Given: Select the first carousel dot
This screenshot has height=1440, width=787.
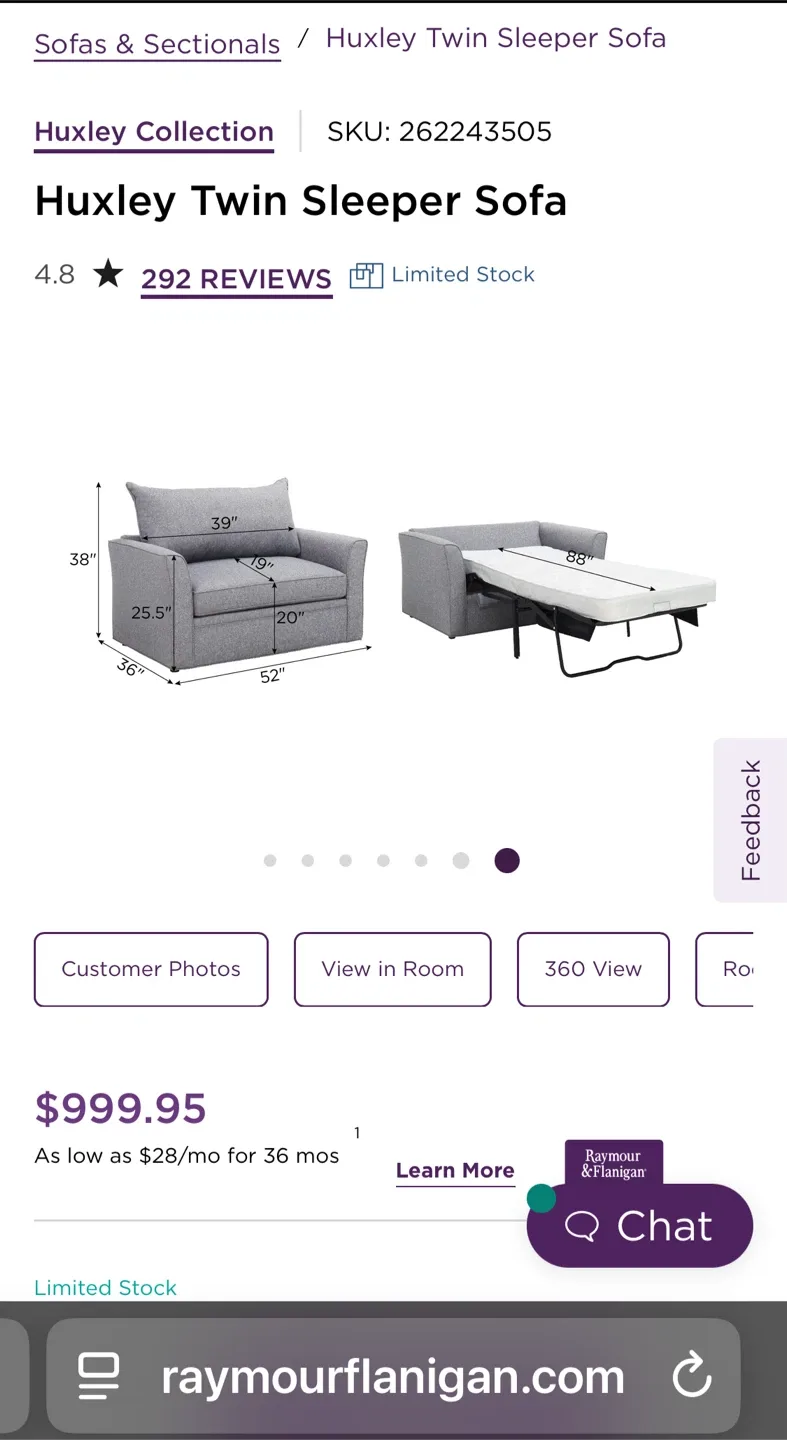Looking at the screenshot, I should 269,860.
